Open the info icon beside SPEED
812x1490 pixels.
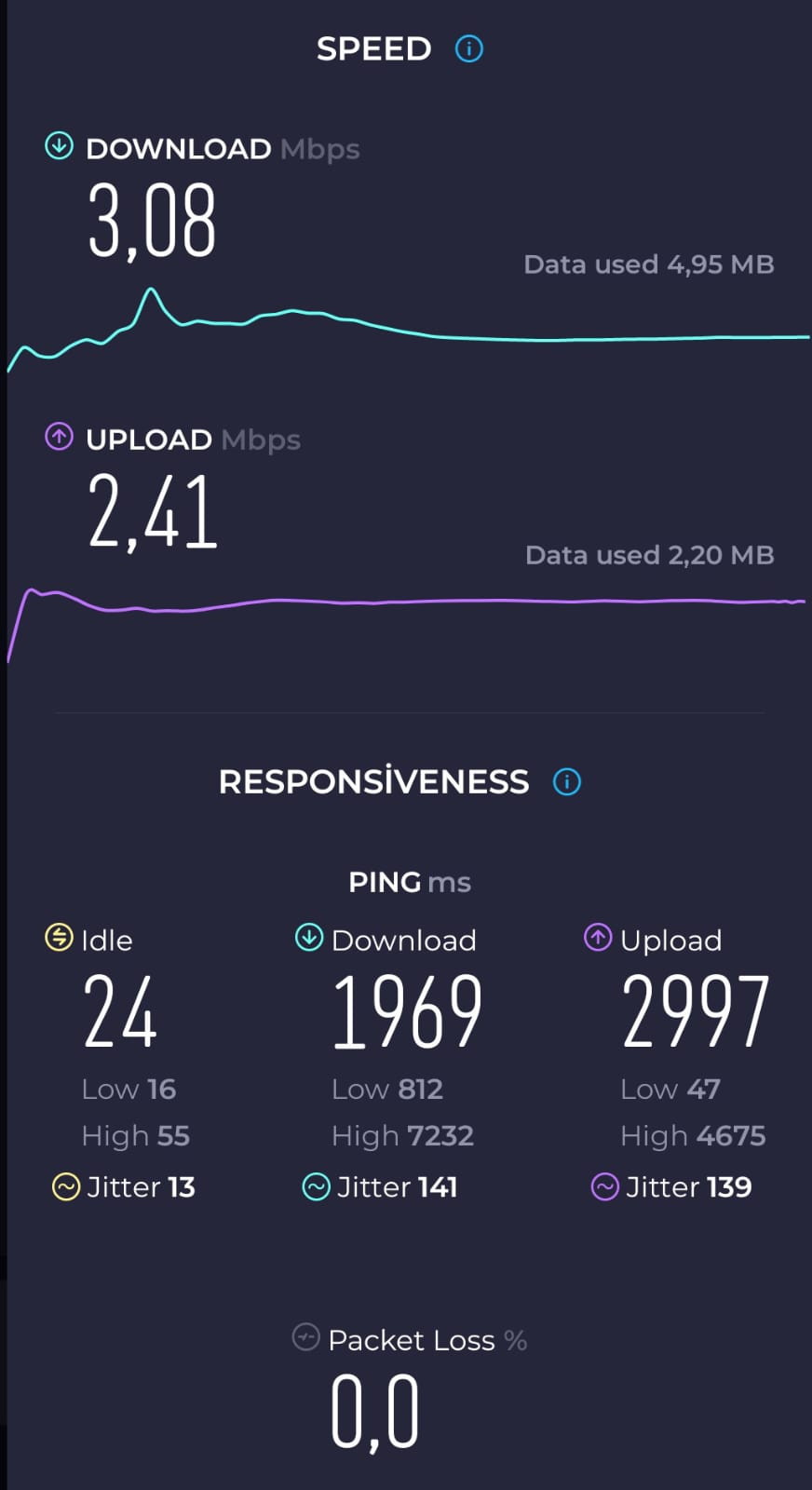[x=469, y=48]
